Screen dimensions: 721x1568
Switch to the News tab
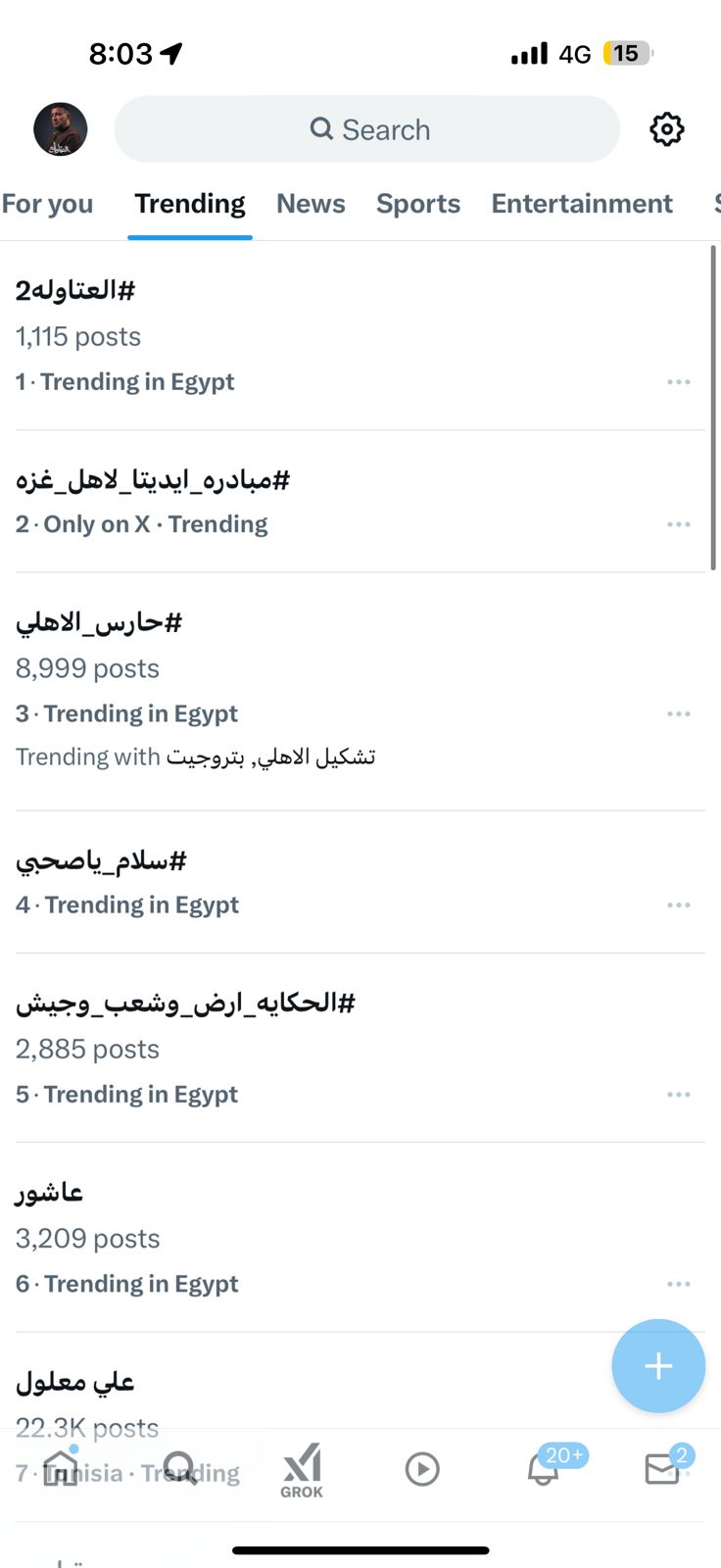(311, 204)
